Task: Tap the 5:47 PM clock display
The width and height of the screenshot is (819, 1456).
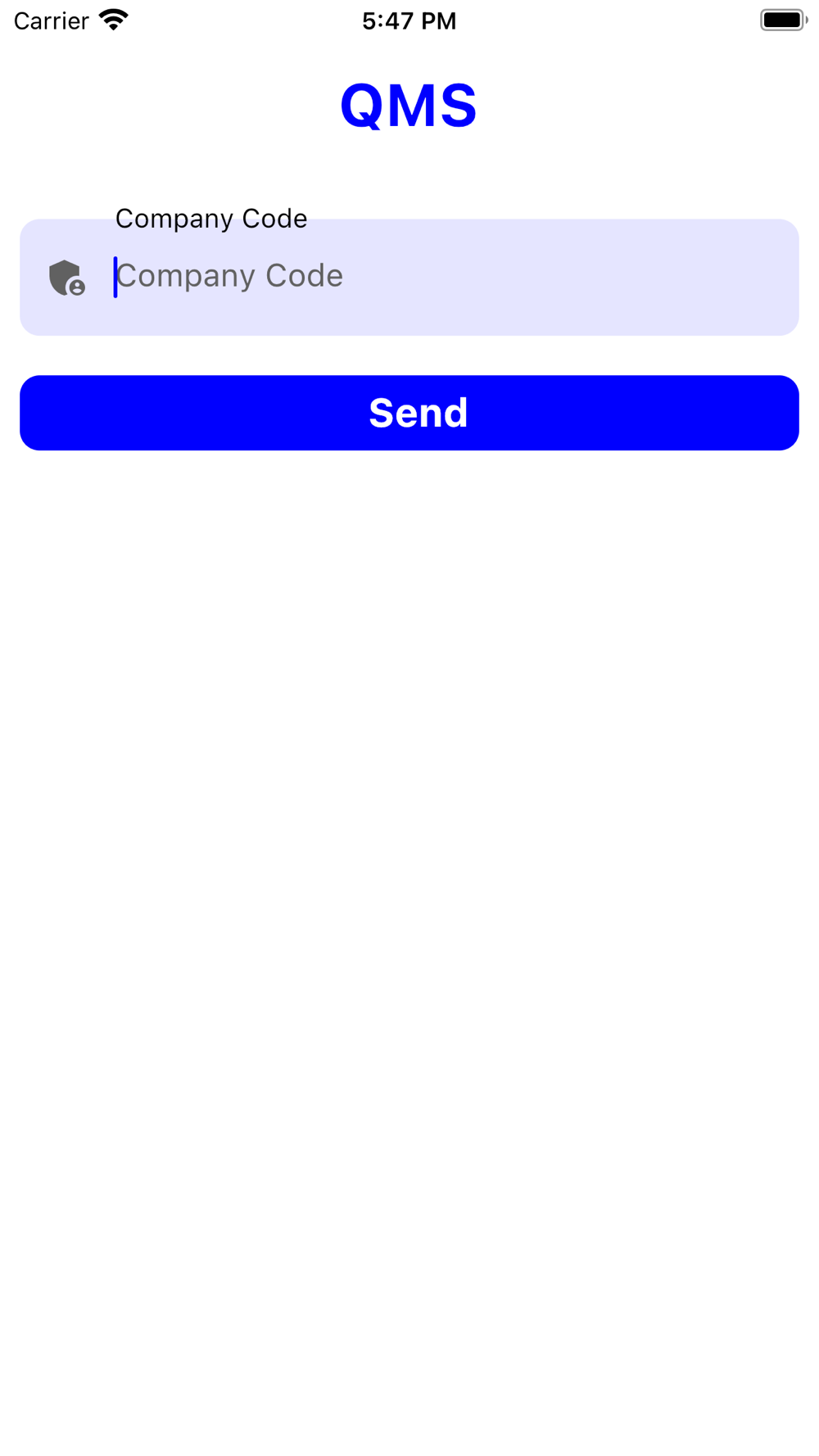Action: [409, 20]
